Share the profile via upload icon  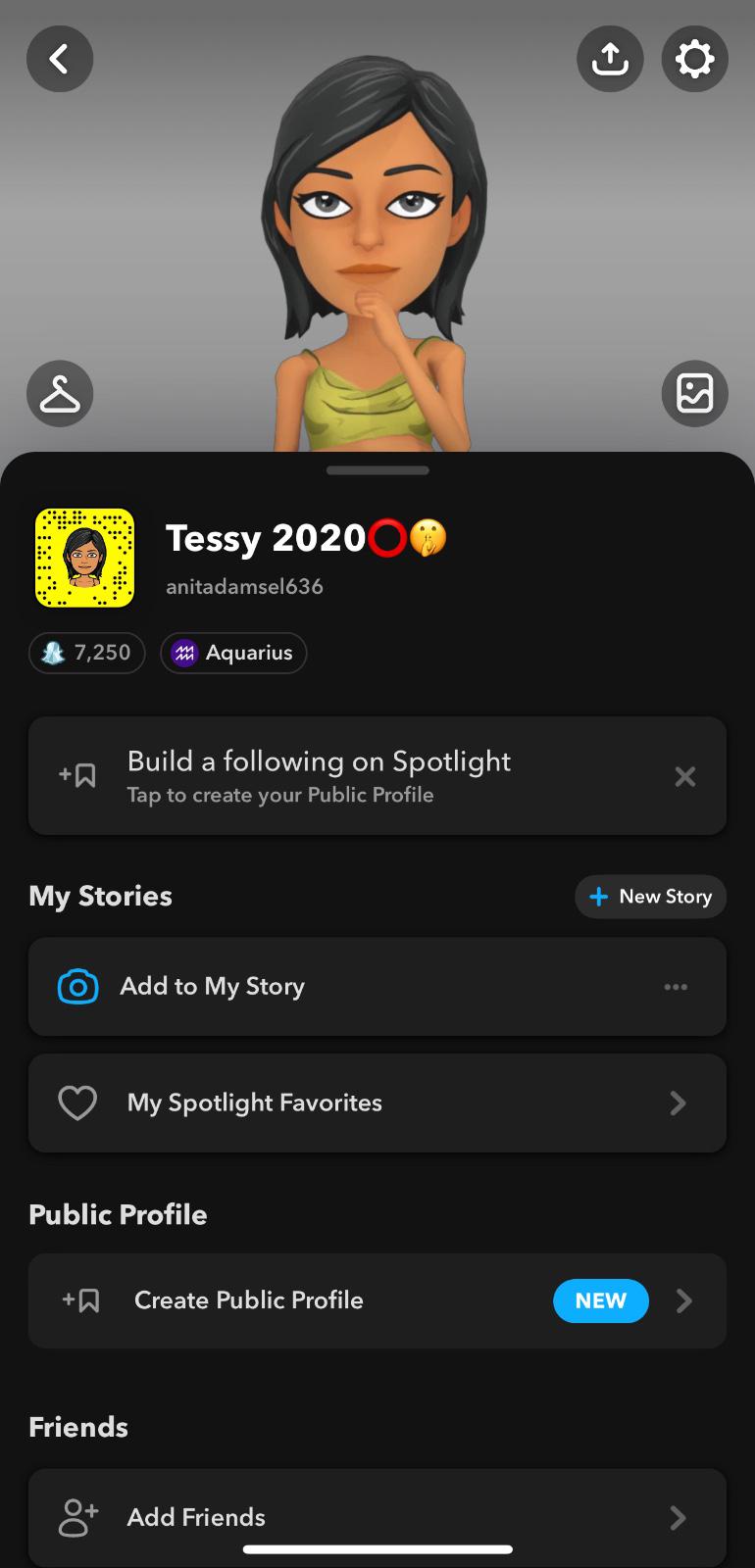pos(610,59)
